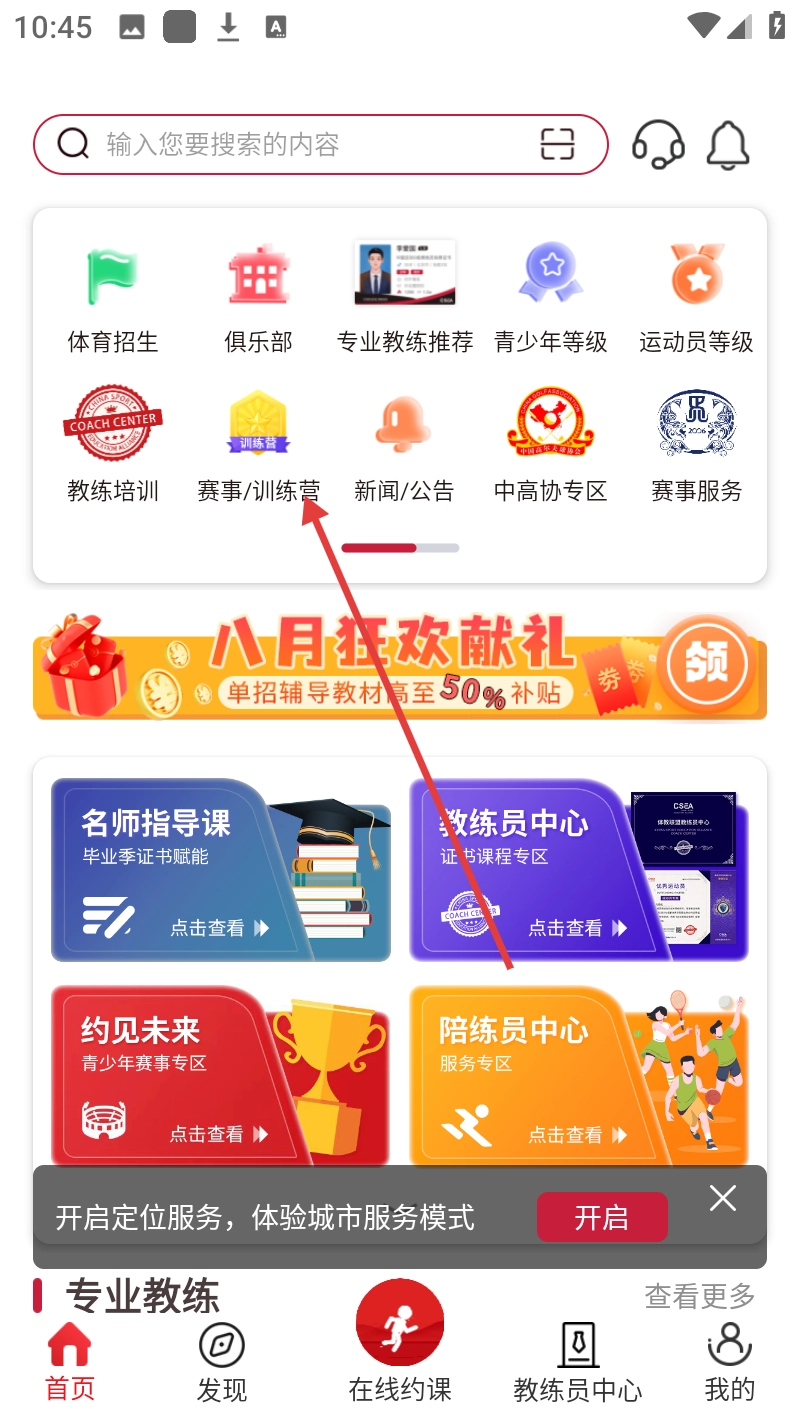
Task: Open 名师指导课 card
Action: [220, 870]
